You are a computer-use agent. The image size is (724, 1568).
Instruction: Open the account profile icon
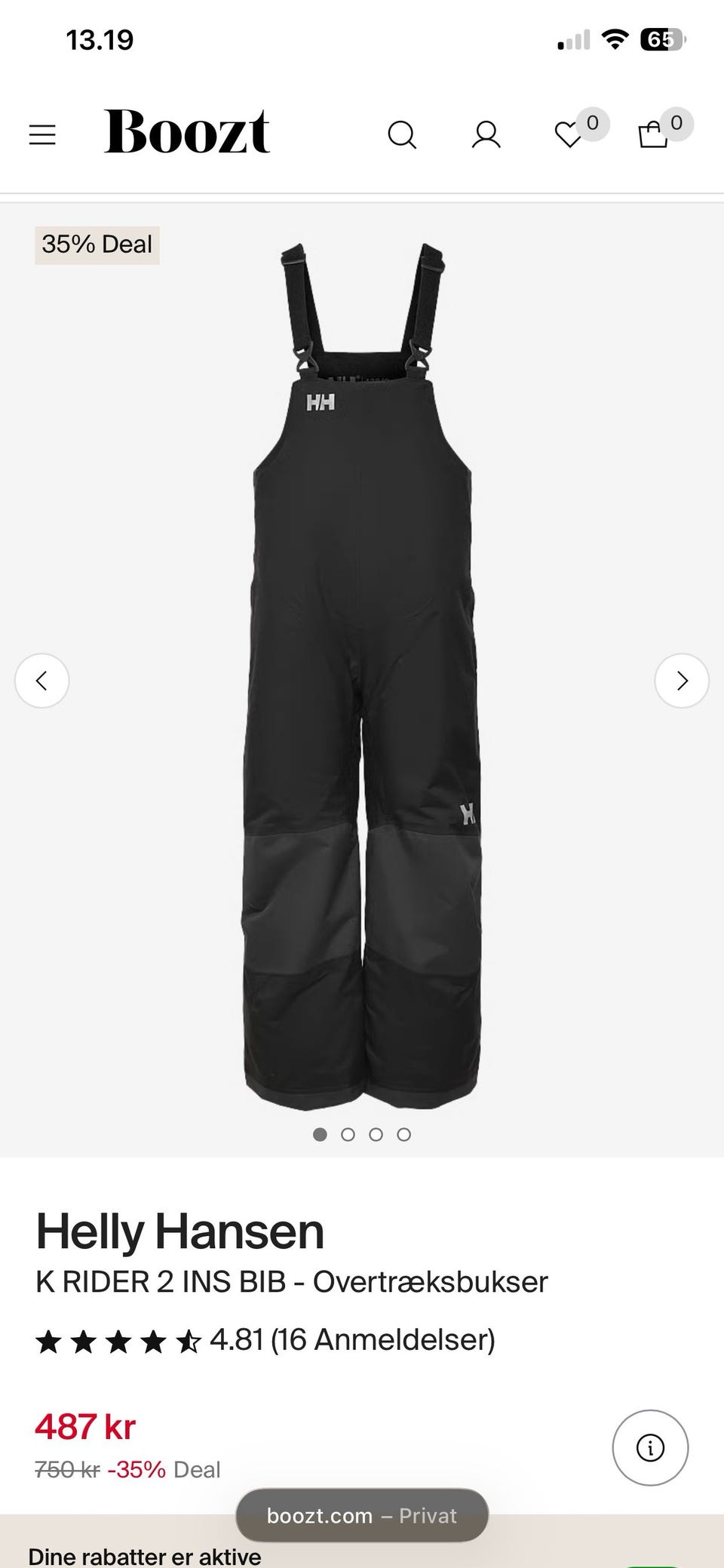[486, 135]
